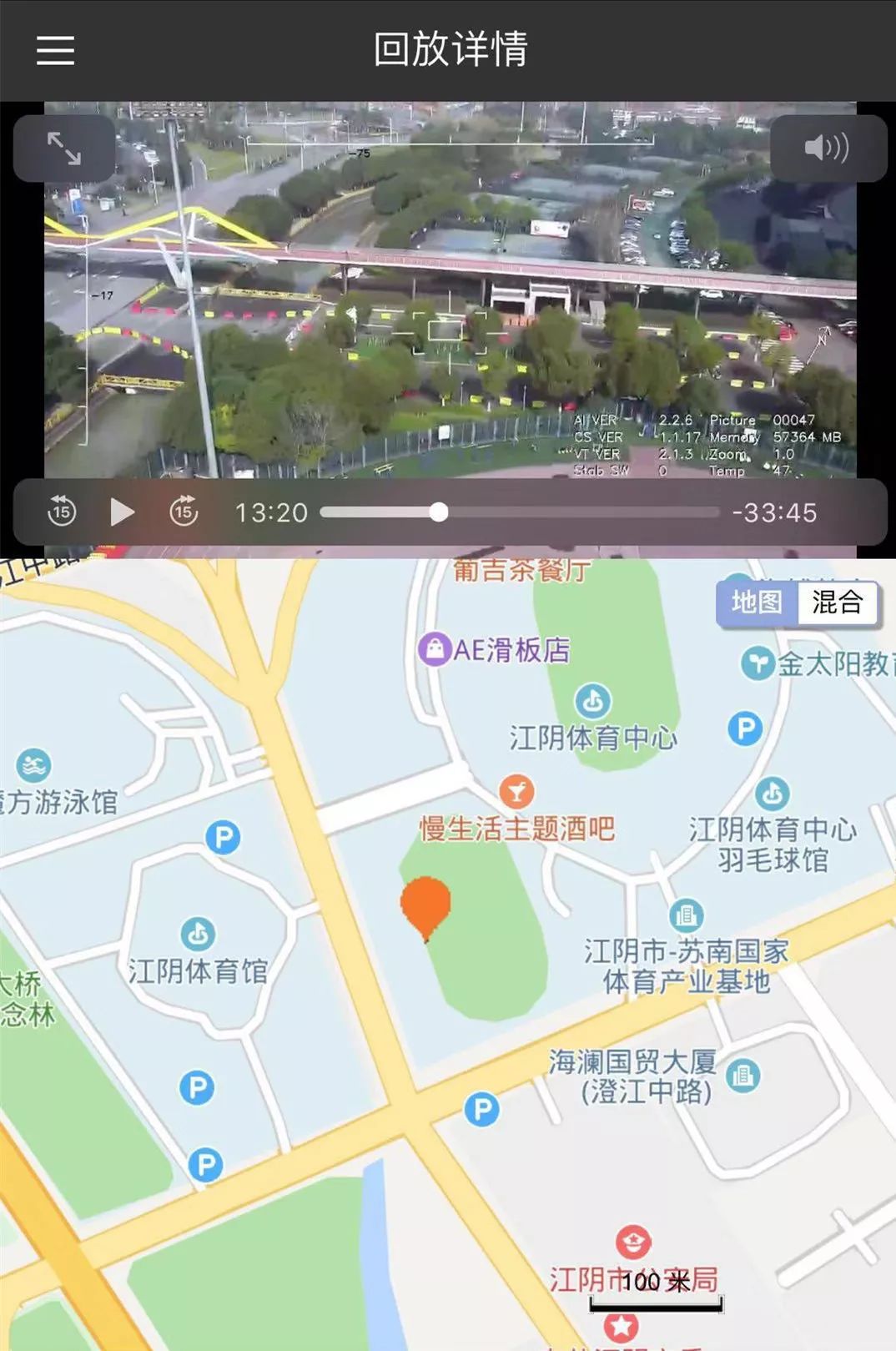Open the hamburger drawer menu
This screenshot has width=896, height=1351.
pos(55,50)
